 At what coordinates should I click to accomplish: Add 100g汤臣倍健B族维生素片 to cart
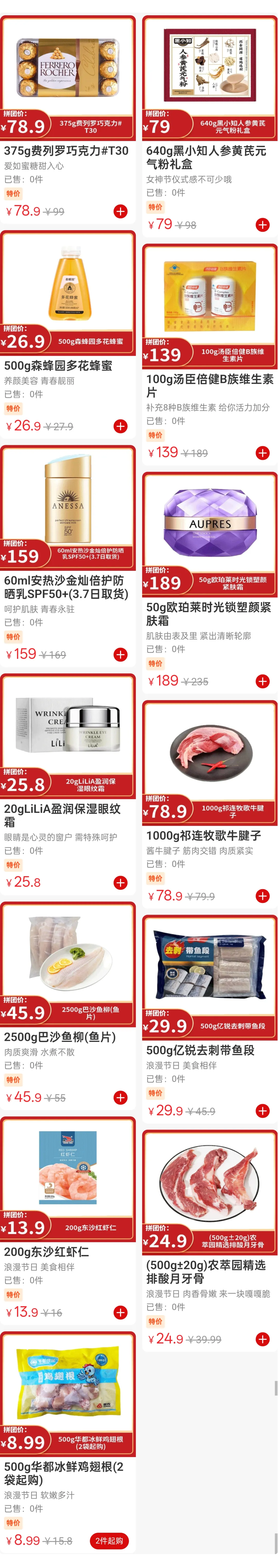coord(262,453)
